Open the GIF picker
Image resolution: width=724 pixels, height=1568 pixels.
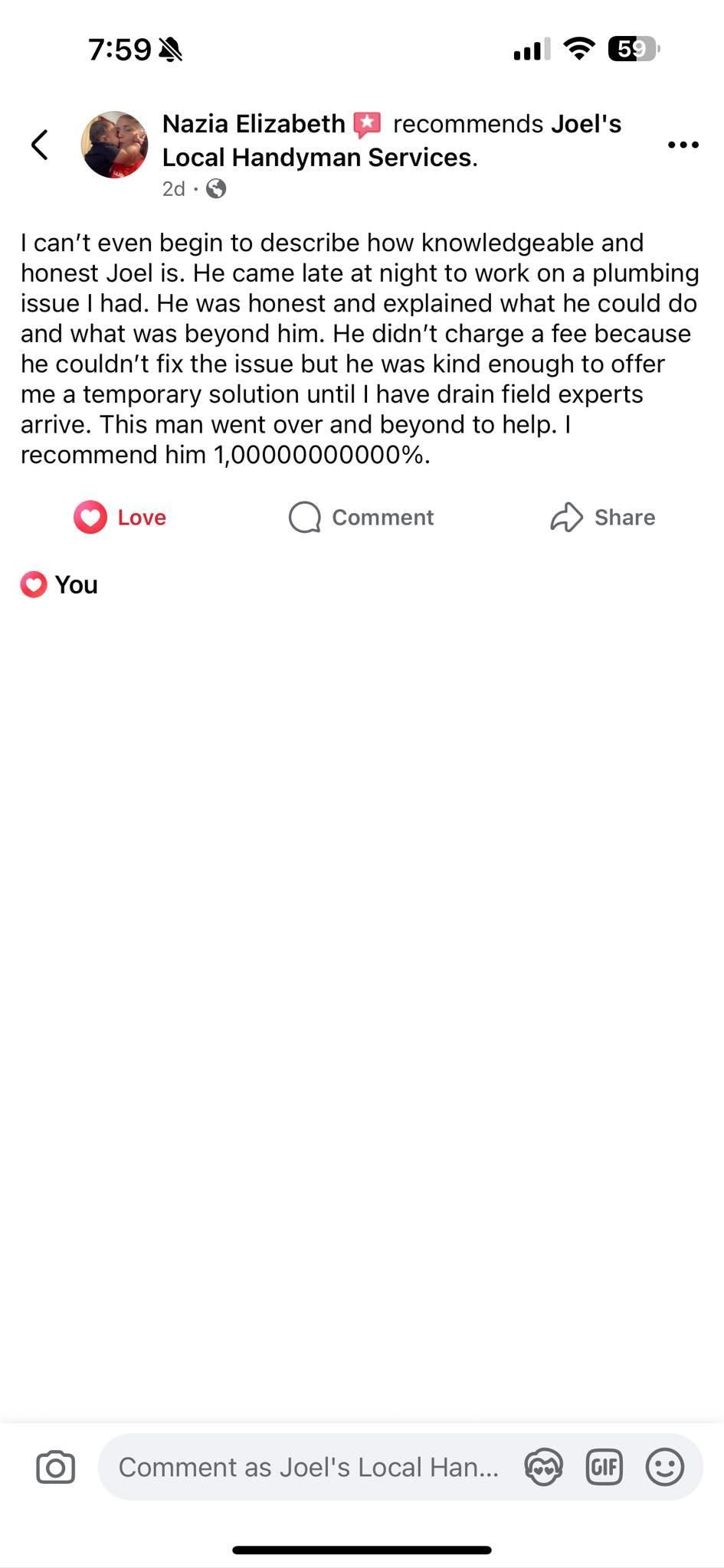pos(604,1467)
